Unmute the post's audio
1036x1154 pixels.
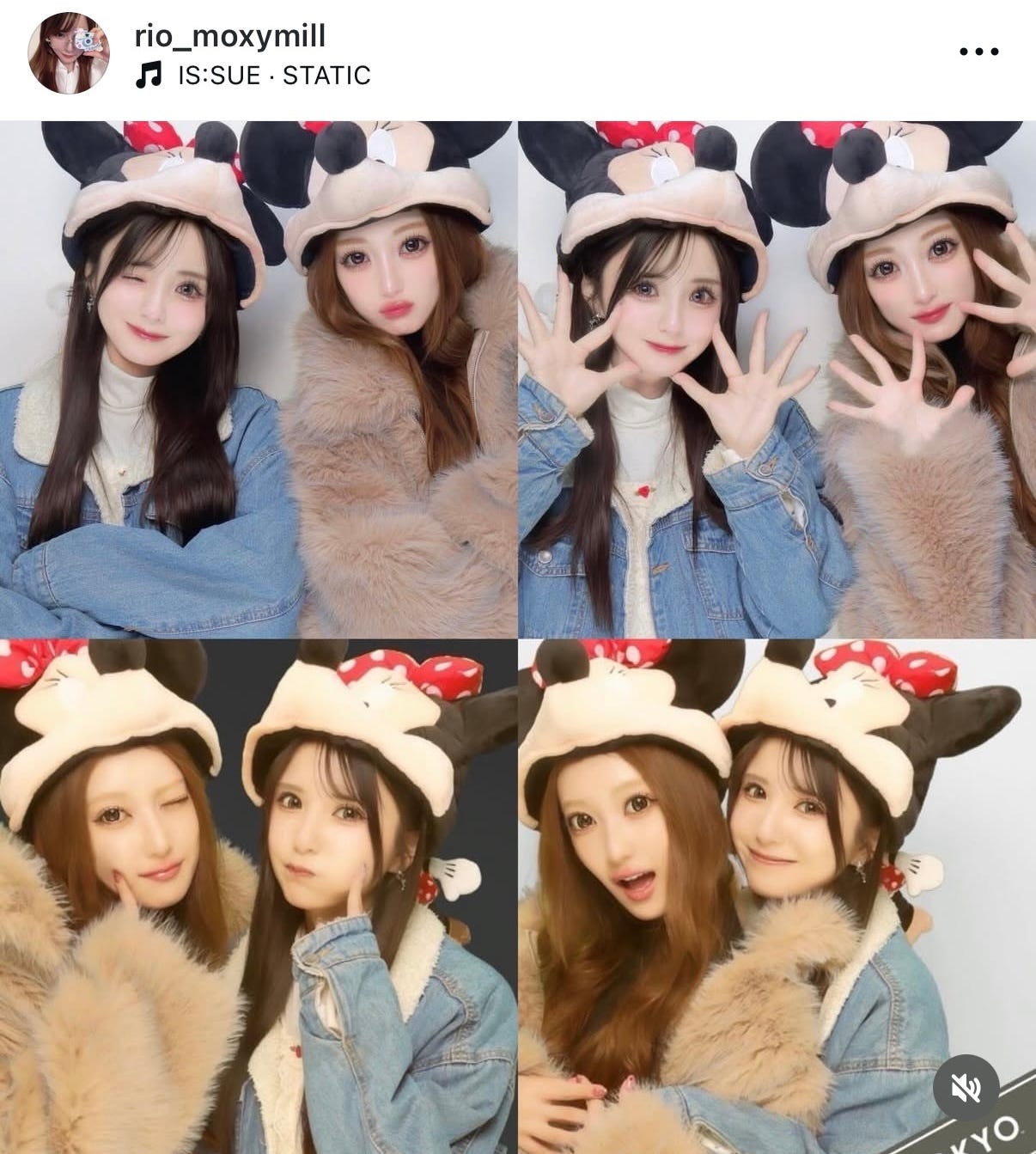click(x=966, y=1087)
